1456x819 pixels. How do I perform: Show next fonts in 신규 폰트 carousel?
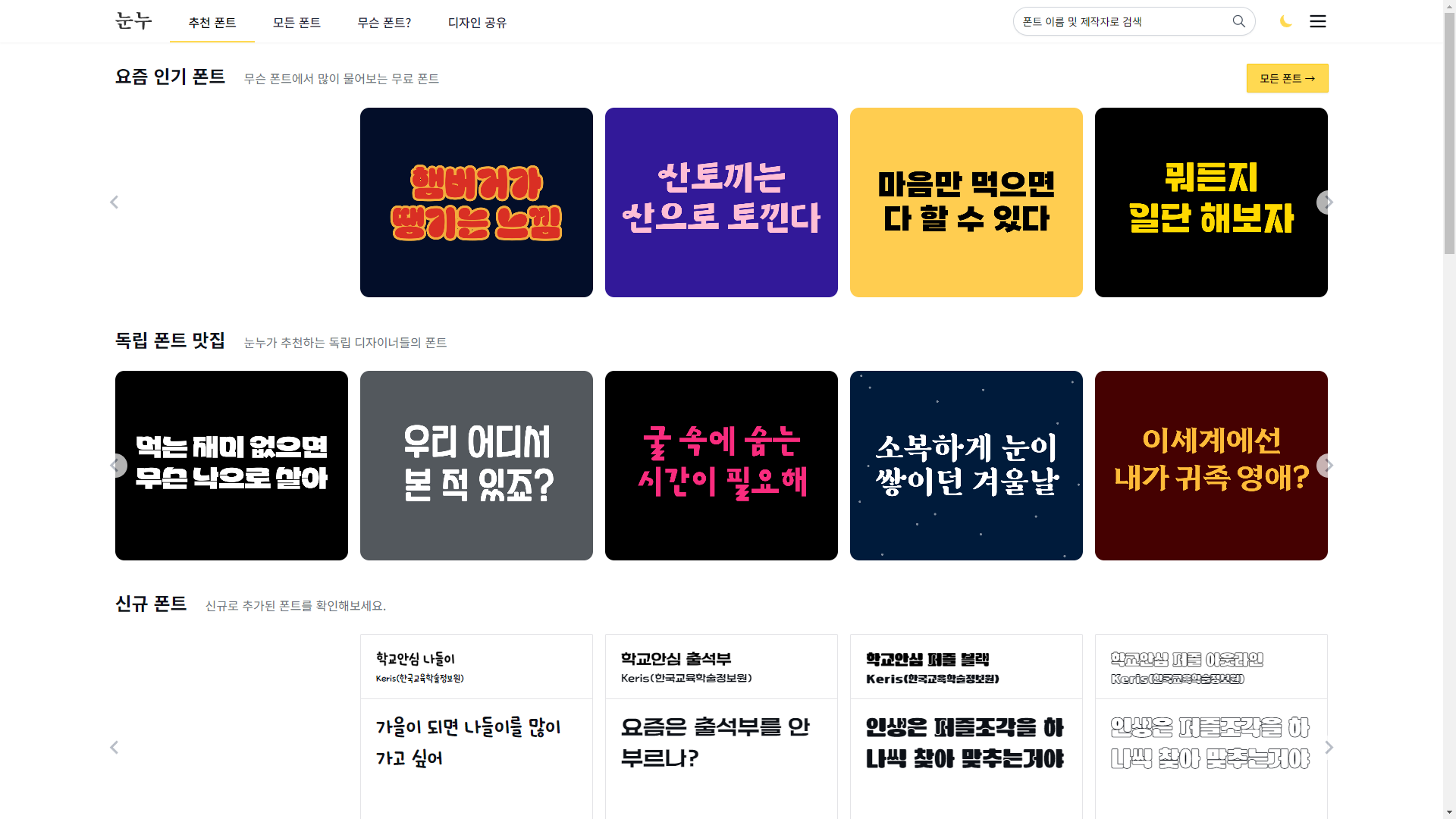coord(1329,748)
